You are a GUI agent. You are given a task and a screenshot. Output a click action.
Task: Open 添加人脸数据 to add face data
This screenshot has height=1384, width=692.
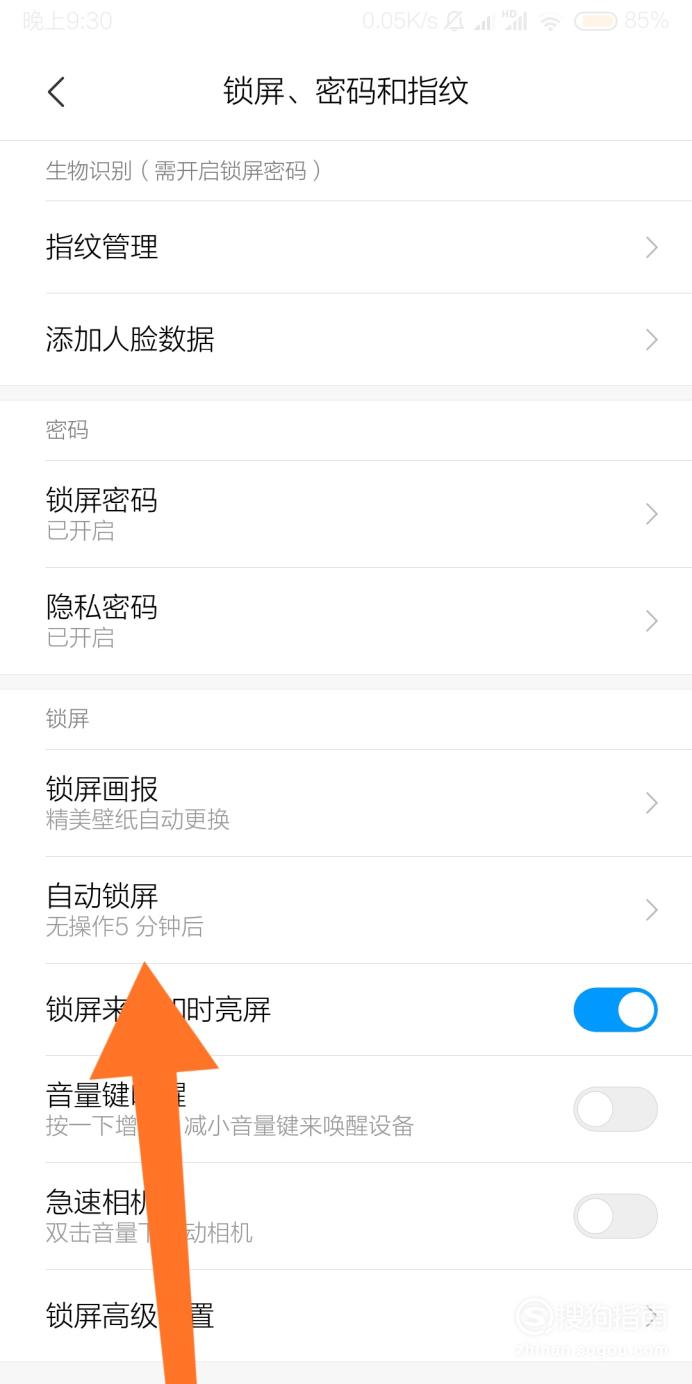pyautogui.click(x=346, y=340)
